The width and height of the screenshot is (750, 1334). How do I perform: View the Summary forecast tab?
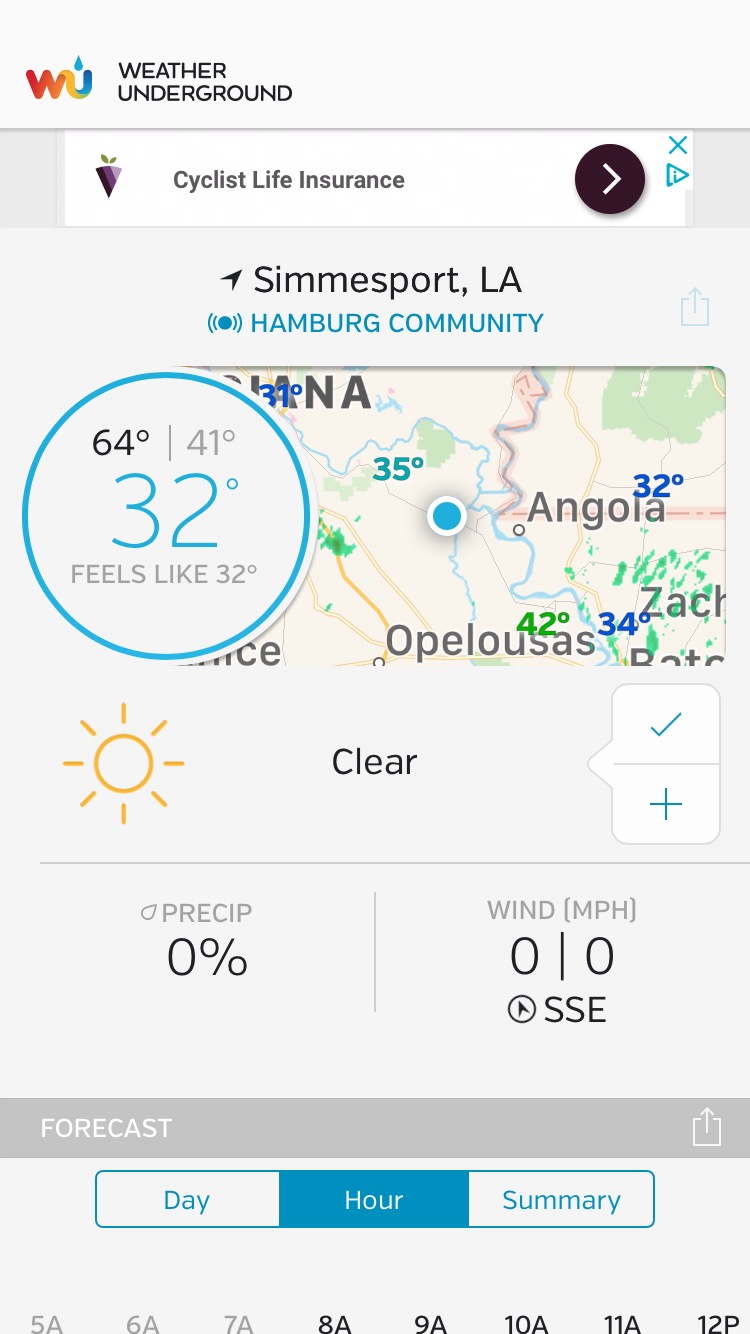click(x=561, y=1199)
